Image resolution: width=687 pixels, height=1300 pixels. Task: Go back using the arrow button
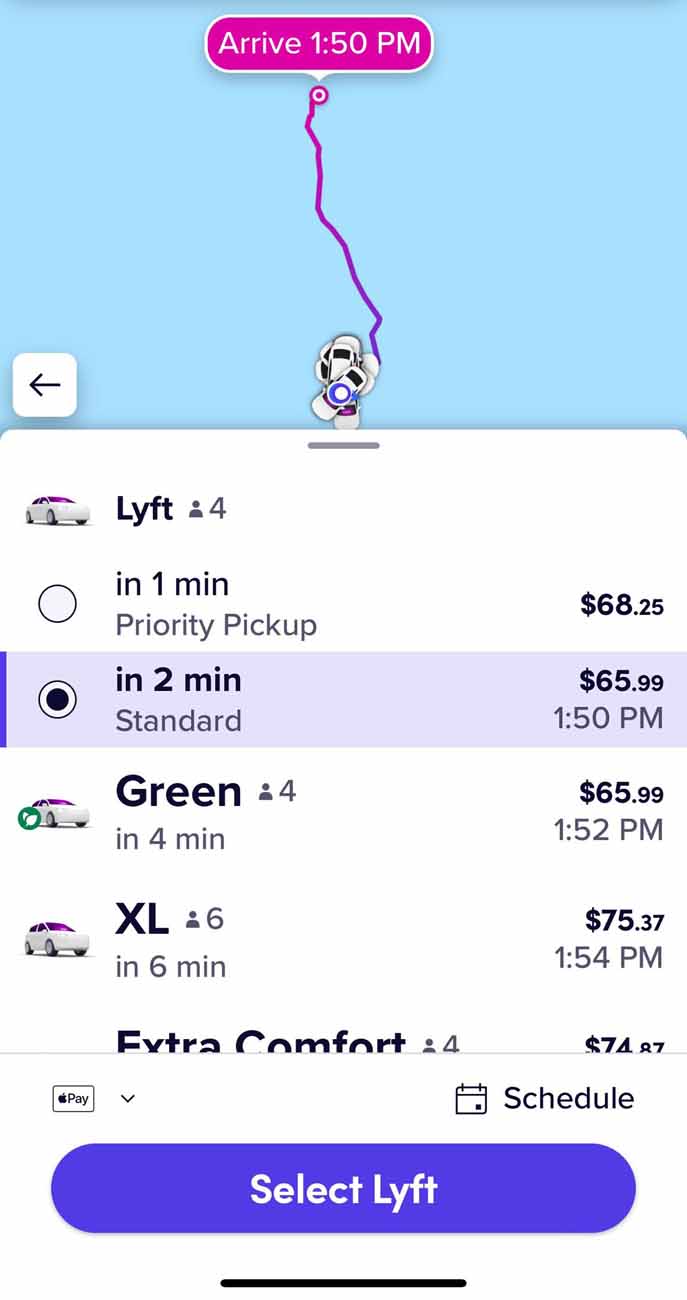coord(45,385)
